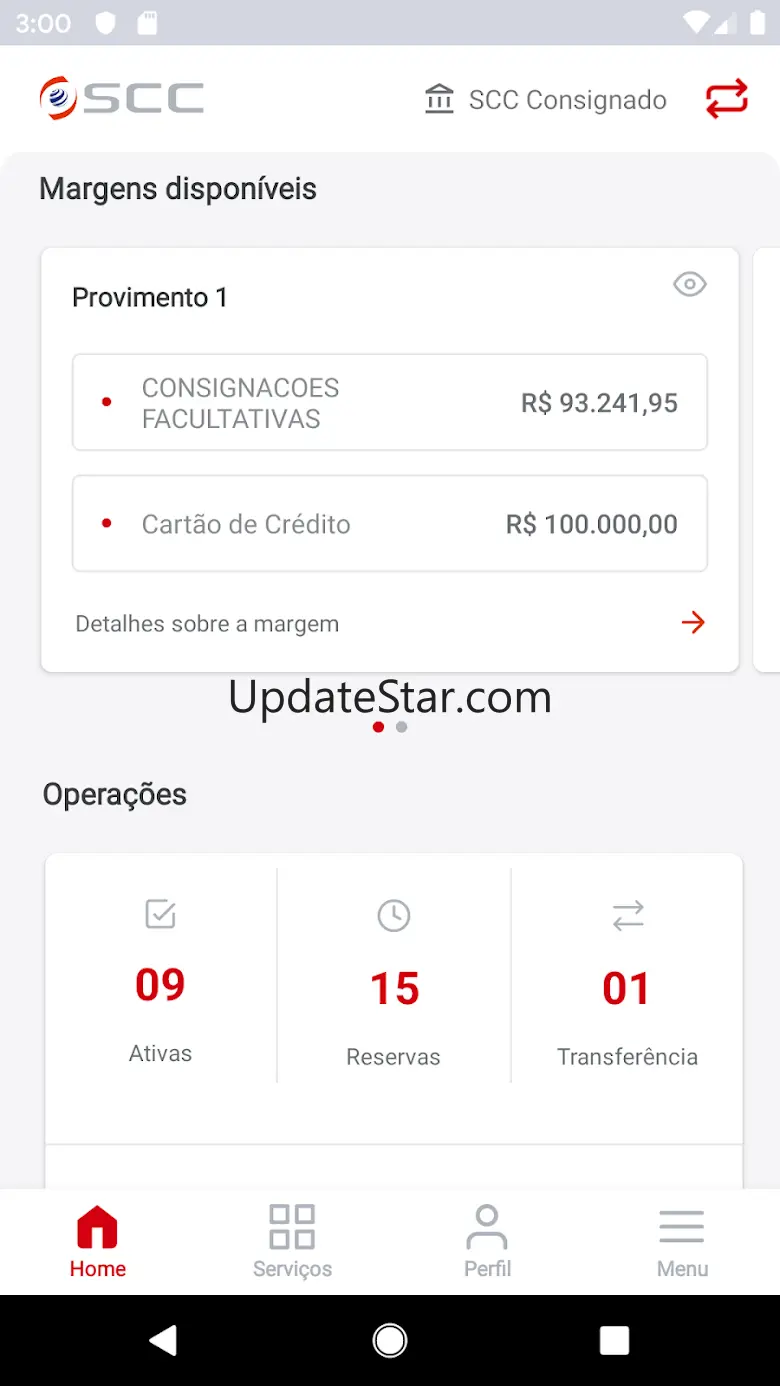View the 09 Ativas operations

pos(160,985)
